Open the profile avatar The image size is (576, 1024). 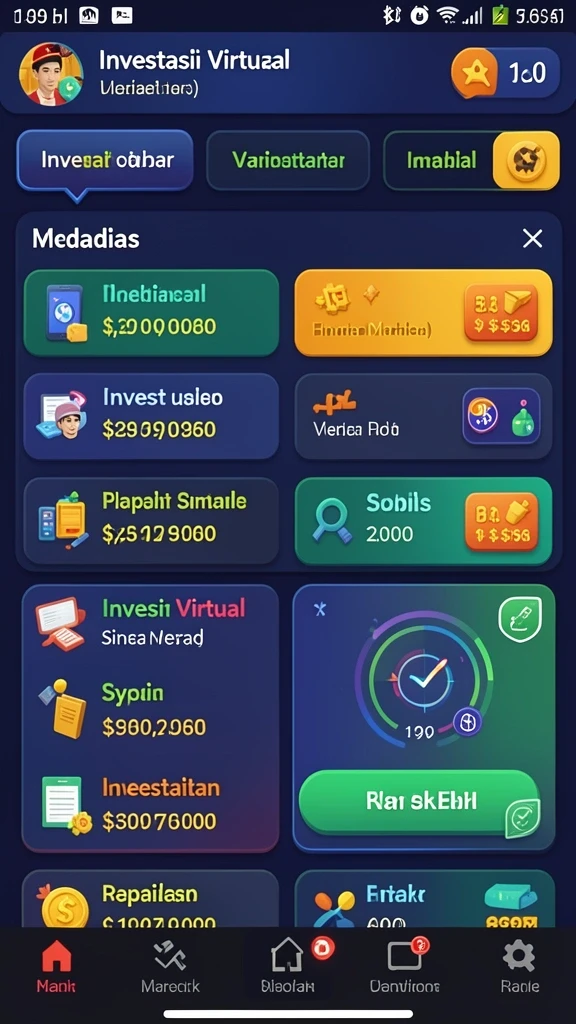[x=51, y=74]
